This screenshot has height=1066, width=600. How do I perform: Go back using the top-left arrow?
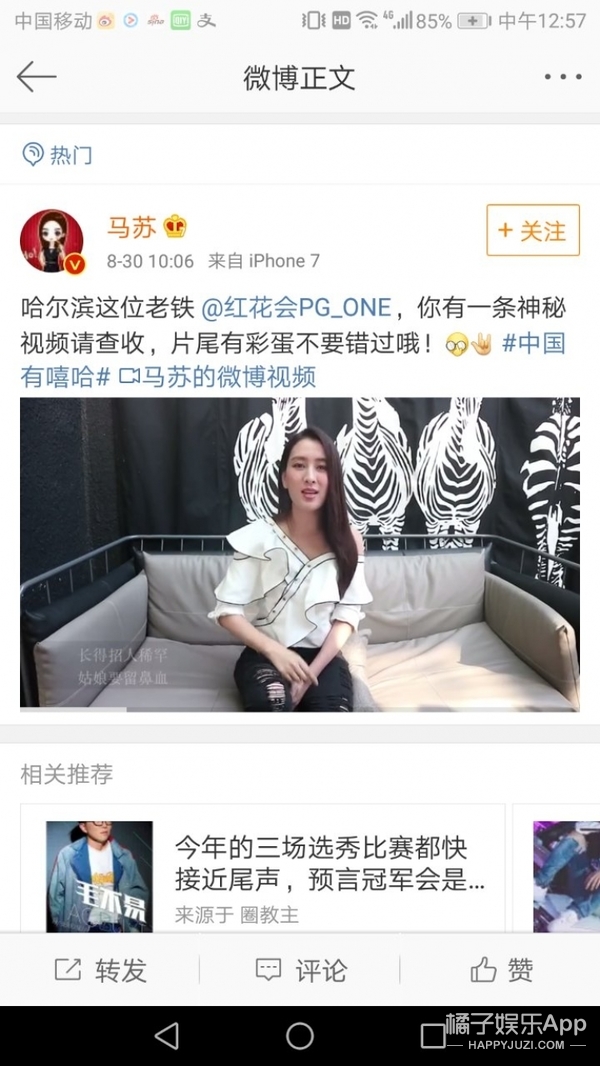(x=37, y=77)
